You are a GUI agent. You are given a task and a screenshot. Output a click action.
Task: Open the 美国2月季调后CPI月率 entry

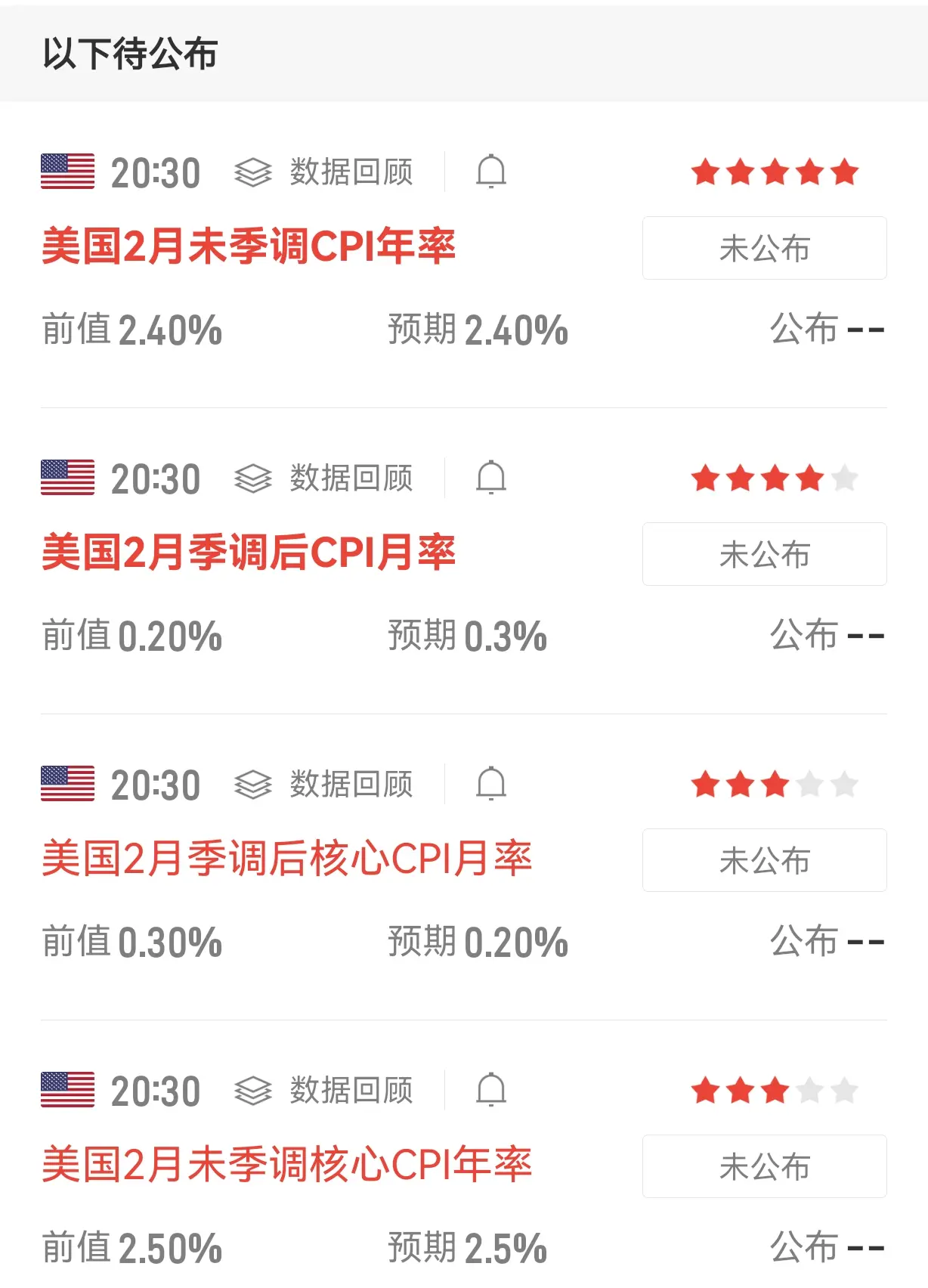tap(249, 553)
